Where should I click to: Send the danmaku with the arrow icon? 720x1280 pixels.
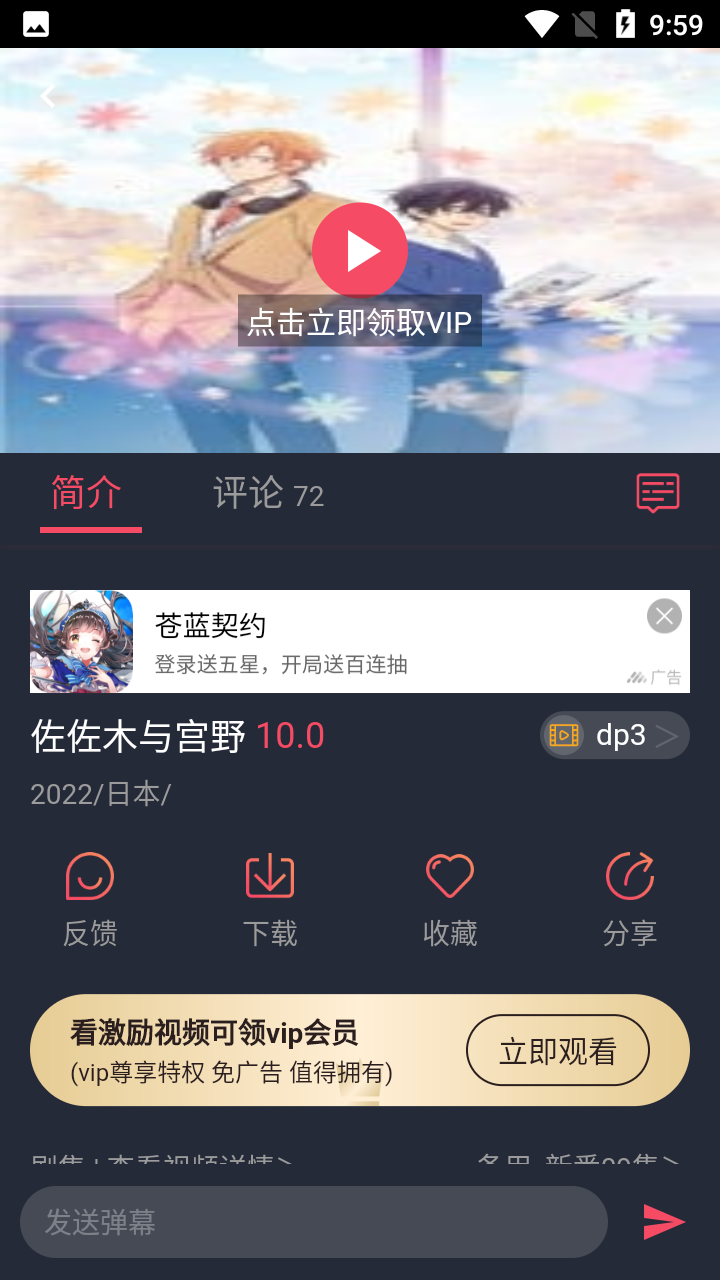click(x=663, y=1222)
